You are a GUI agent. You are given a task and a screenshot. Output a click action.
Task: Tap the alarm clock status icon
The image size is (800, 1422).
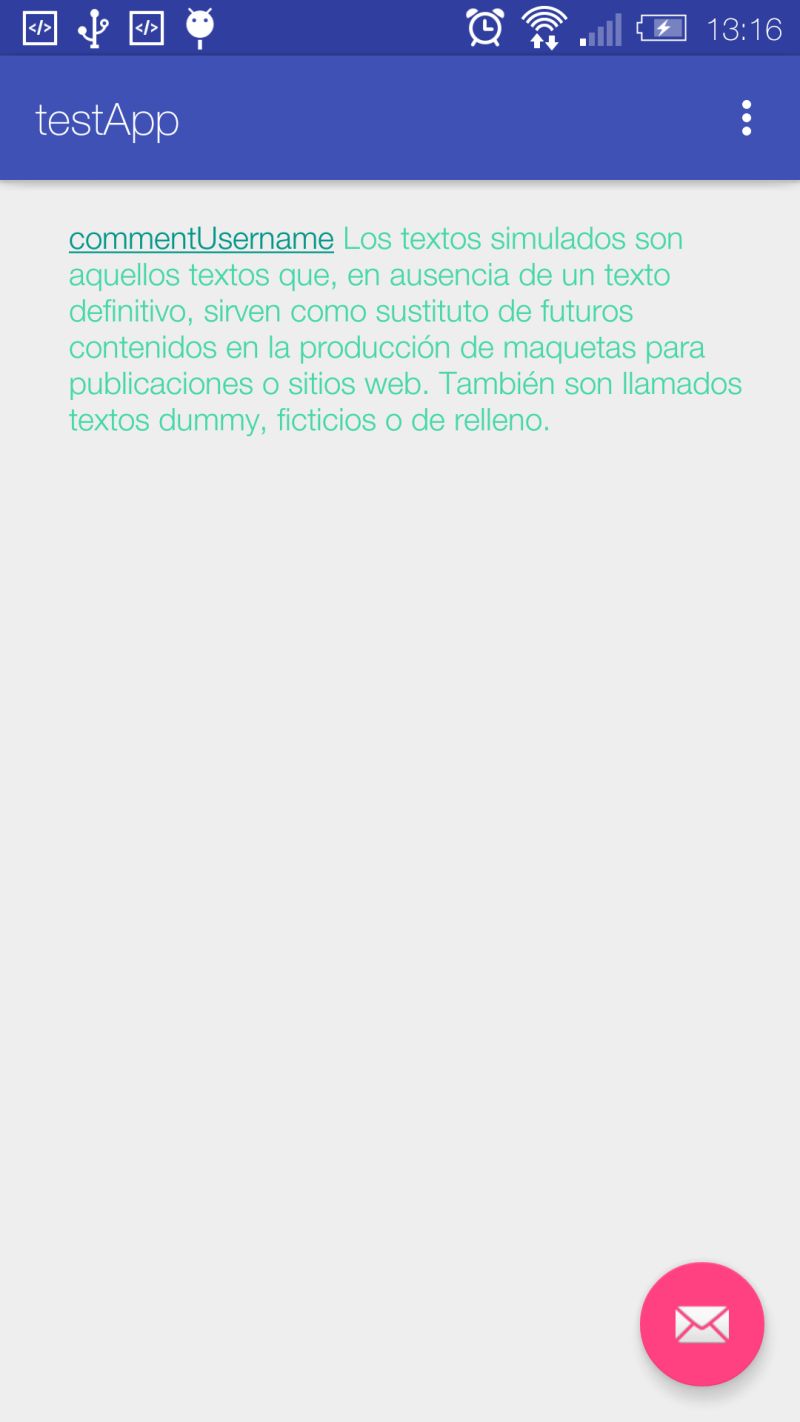483,28
